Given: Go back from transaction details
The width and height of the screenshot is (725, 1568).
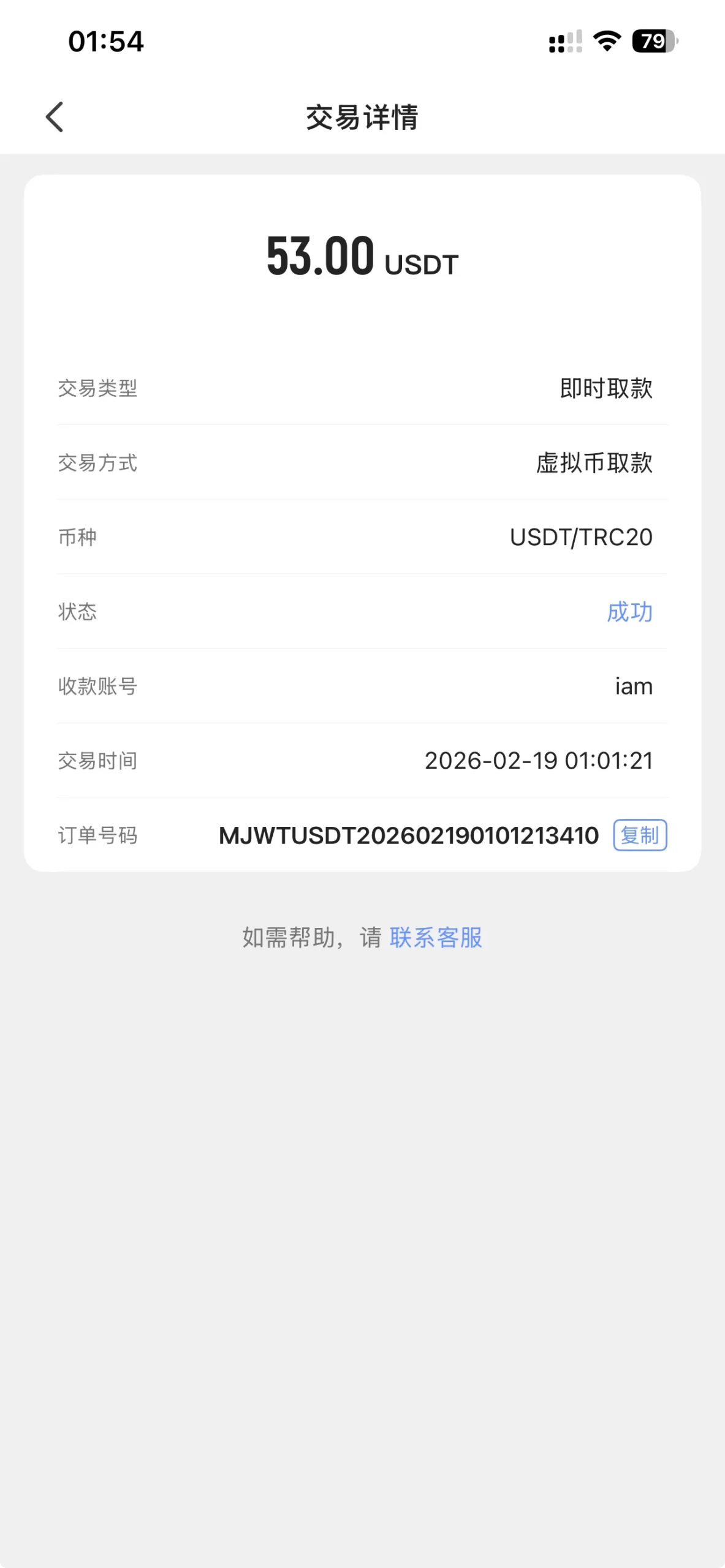Looking at the screenshot, I should coord(55,117).
